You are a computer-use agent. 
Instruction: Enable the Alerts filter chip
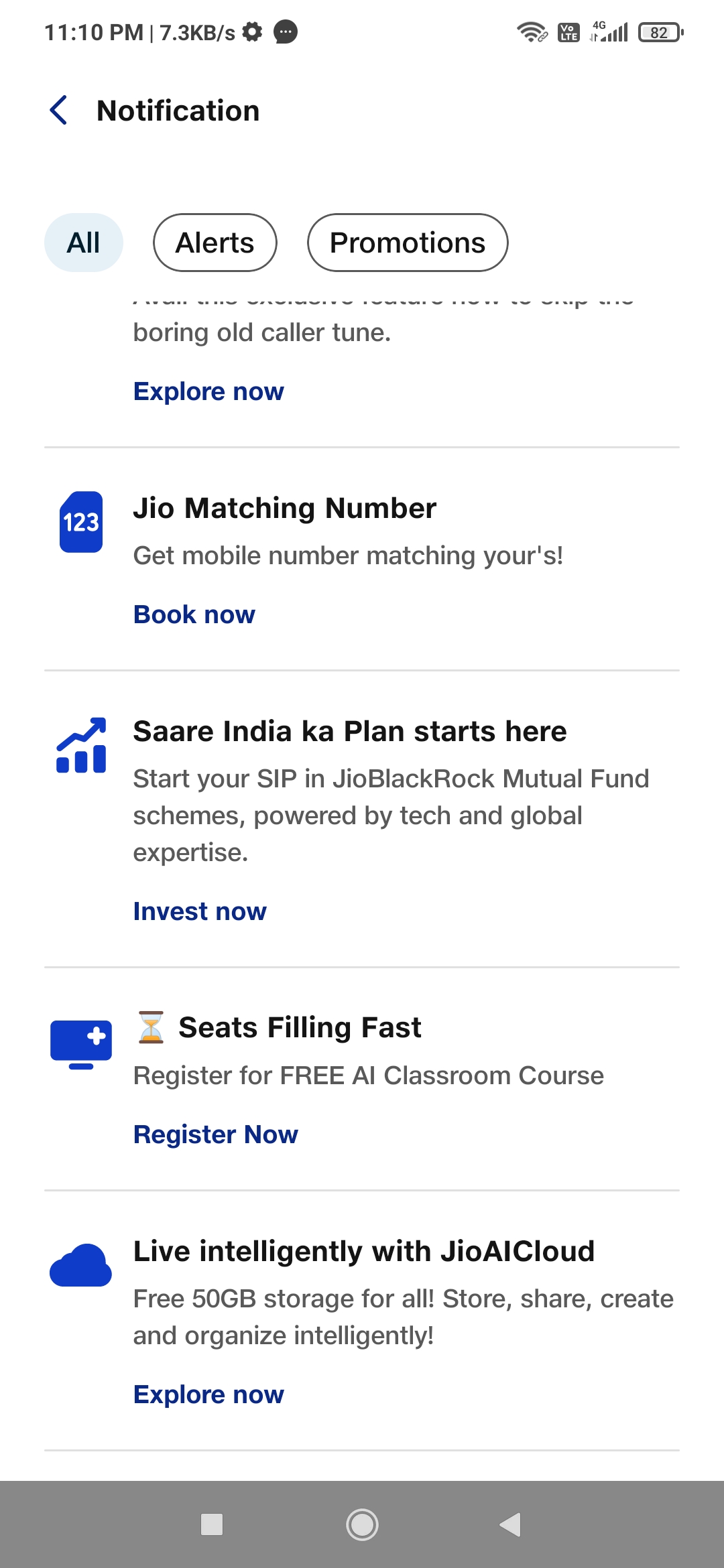pos(215,243)
